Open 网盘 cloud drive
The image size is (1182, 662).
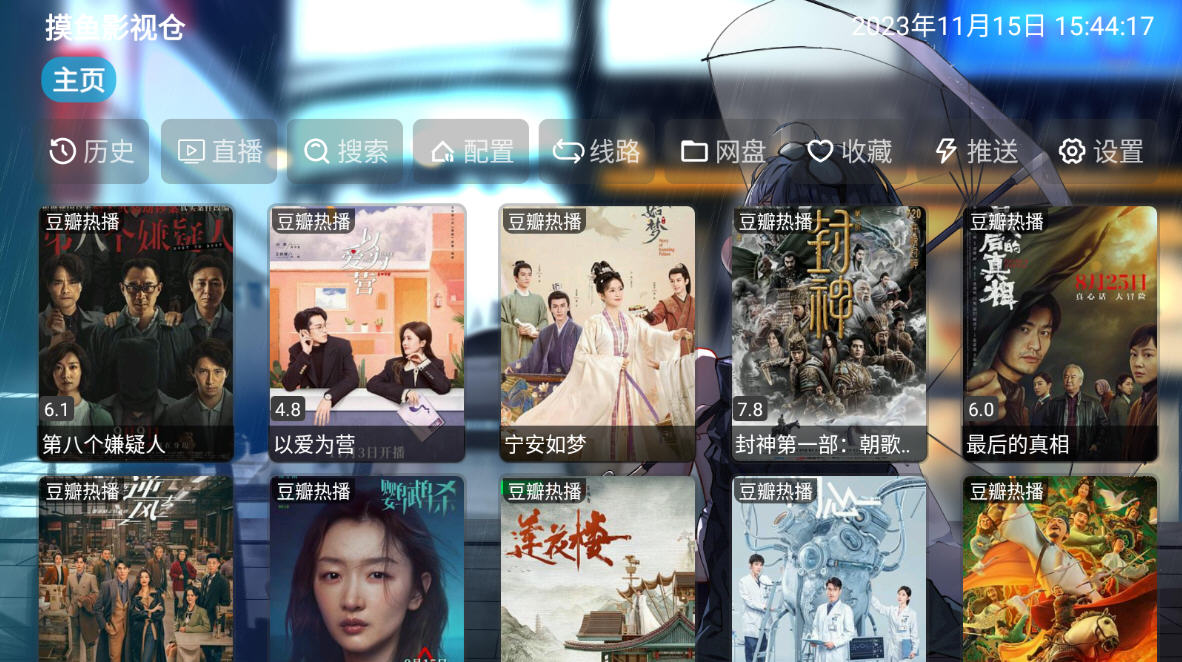[x=723, y=151]
